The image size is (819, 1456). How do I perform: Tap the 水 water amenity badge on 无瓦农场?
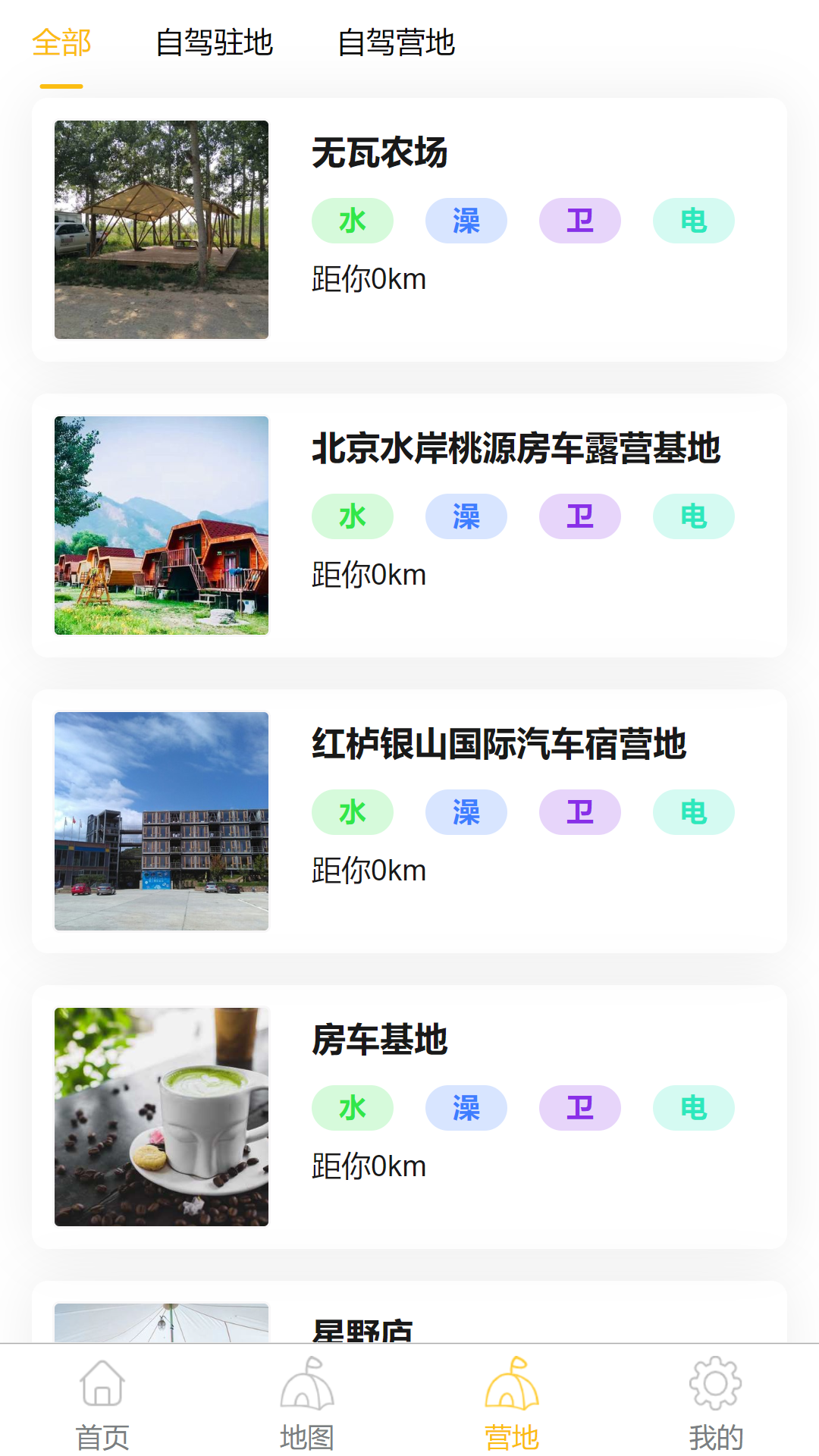352,221
